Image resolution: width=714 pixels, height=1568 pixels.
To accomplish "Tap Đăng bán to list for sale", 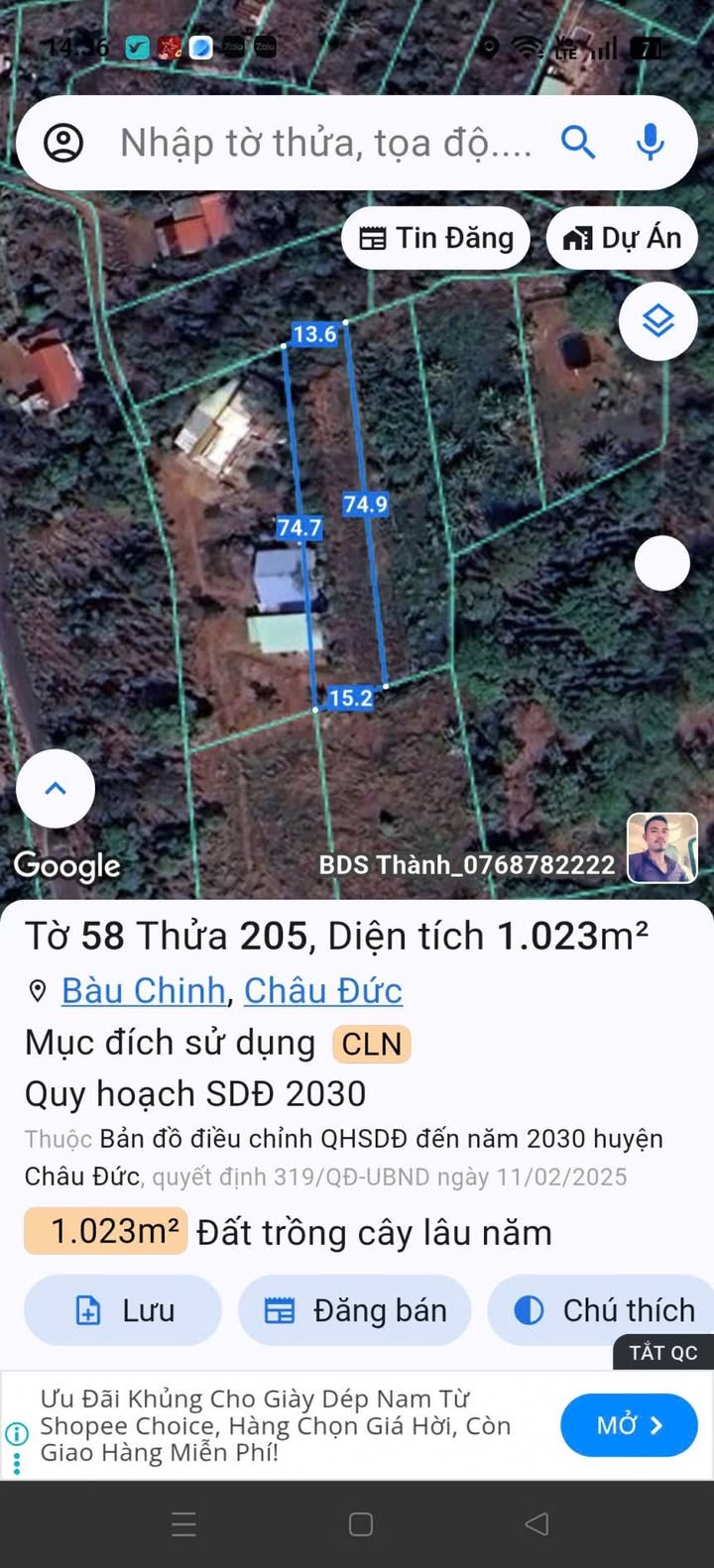I will [x=355, y=1310].
